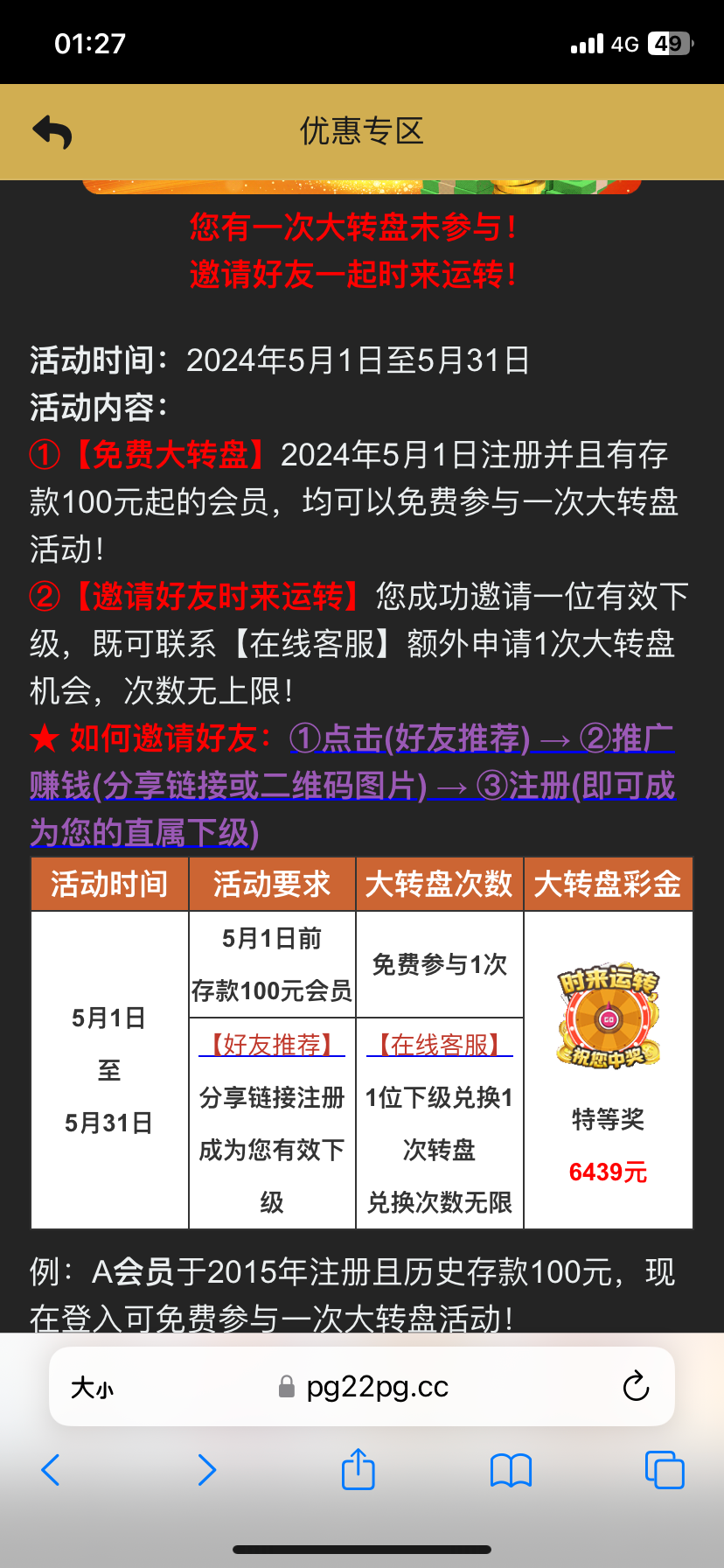Reload the page
Viewport: 724px width, 1568px height.
pos(636,1386)
